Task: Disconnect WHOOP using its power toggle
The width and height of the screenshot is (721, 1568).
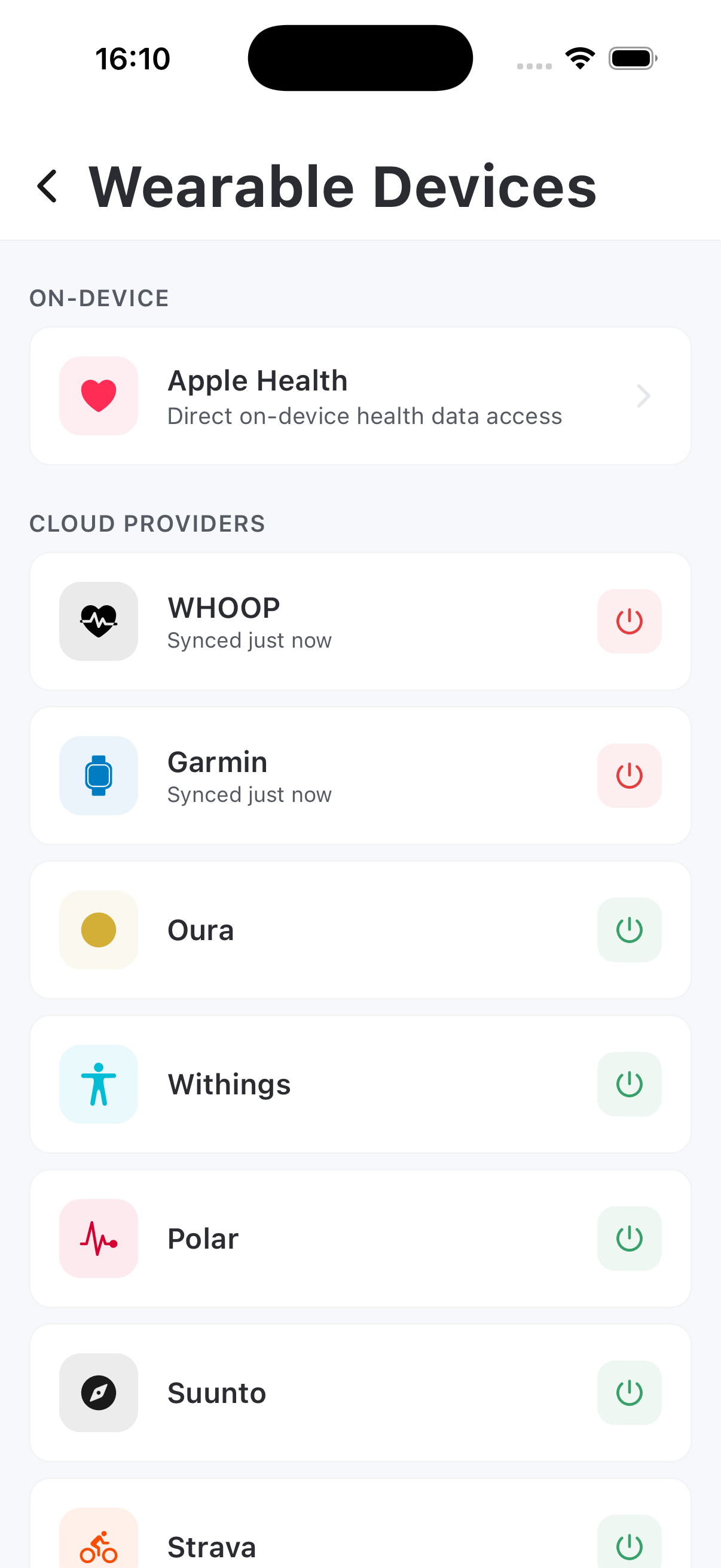Action: click(x=629, y=621)
